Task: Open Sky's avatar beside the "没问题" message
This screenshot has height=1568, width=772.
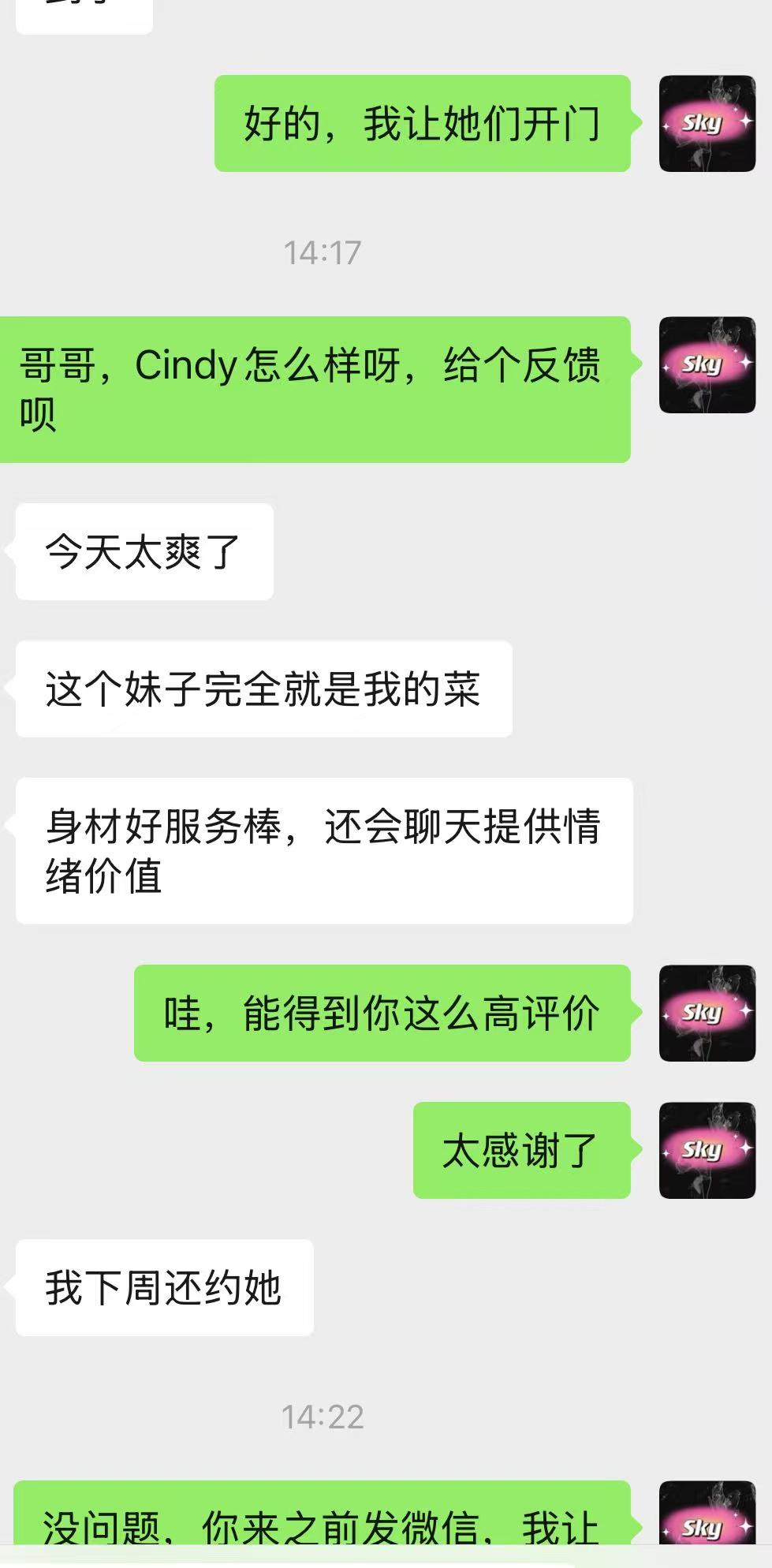Action: tap(707, 1514)
